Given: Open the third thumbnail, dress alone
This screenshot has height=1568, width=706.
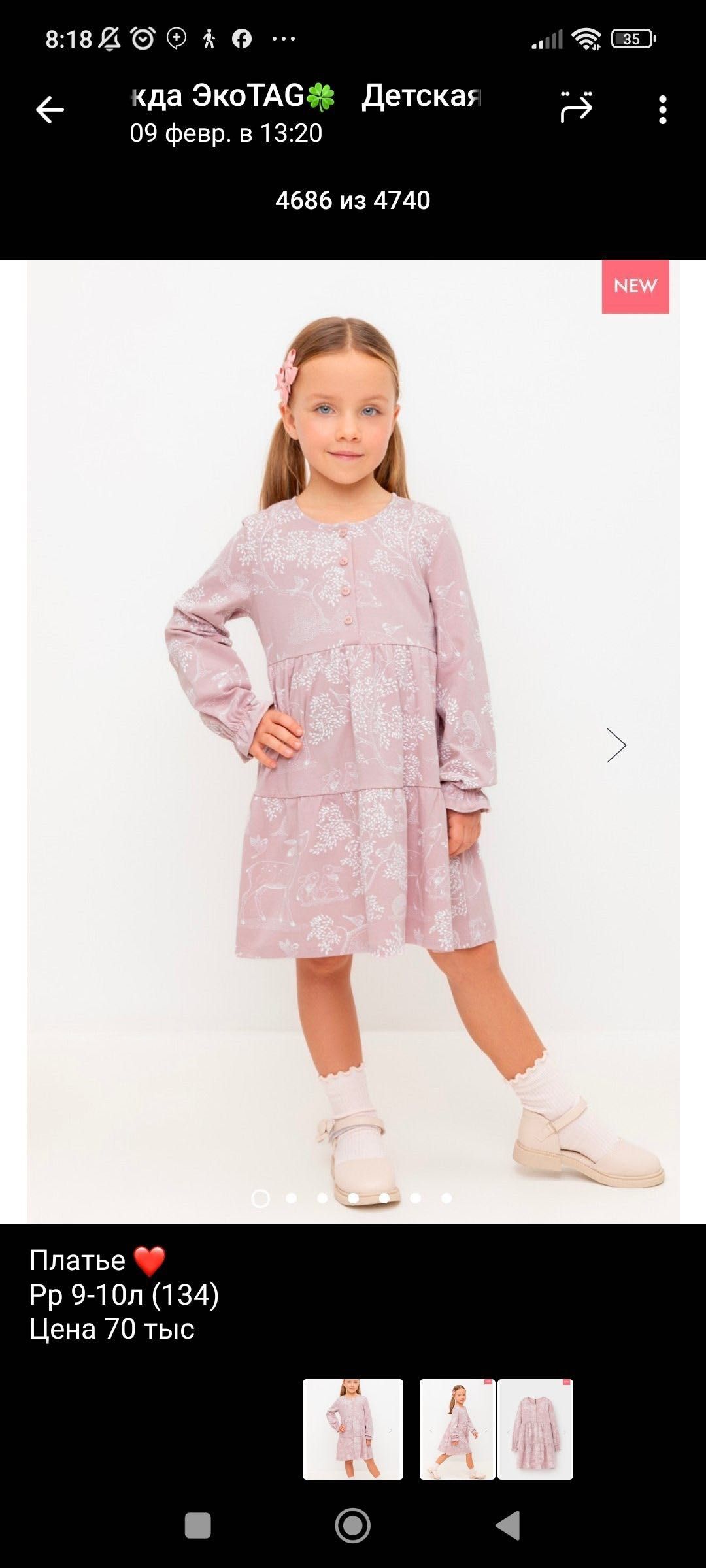Looking at the screenshot, I should point(535,1429).
